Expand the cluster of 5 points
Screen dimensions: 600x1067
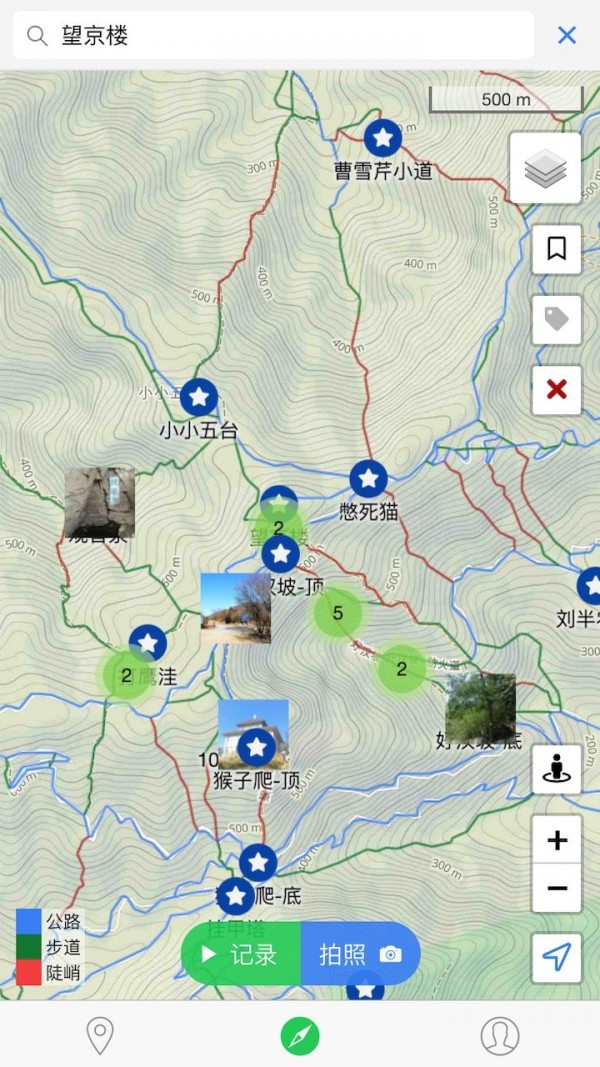337,613
